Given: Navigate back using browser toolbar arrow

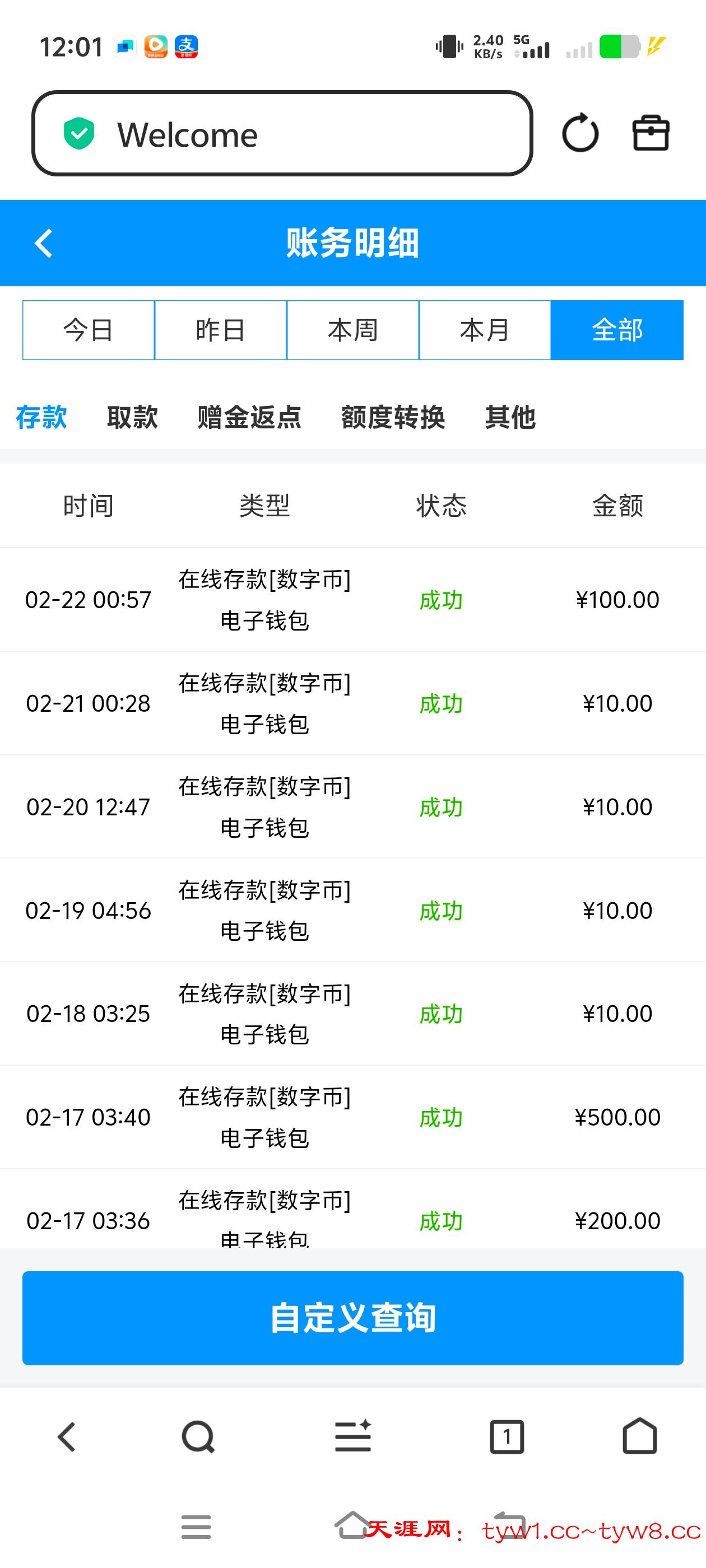Looking at the screenshot, I should tap(66, 1437).
